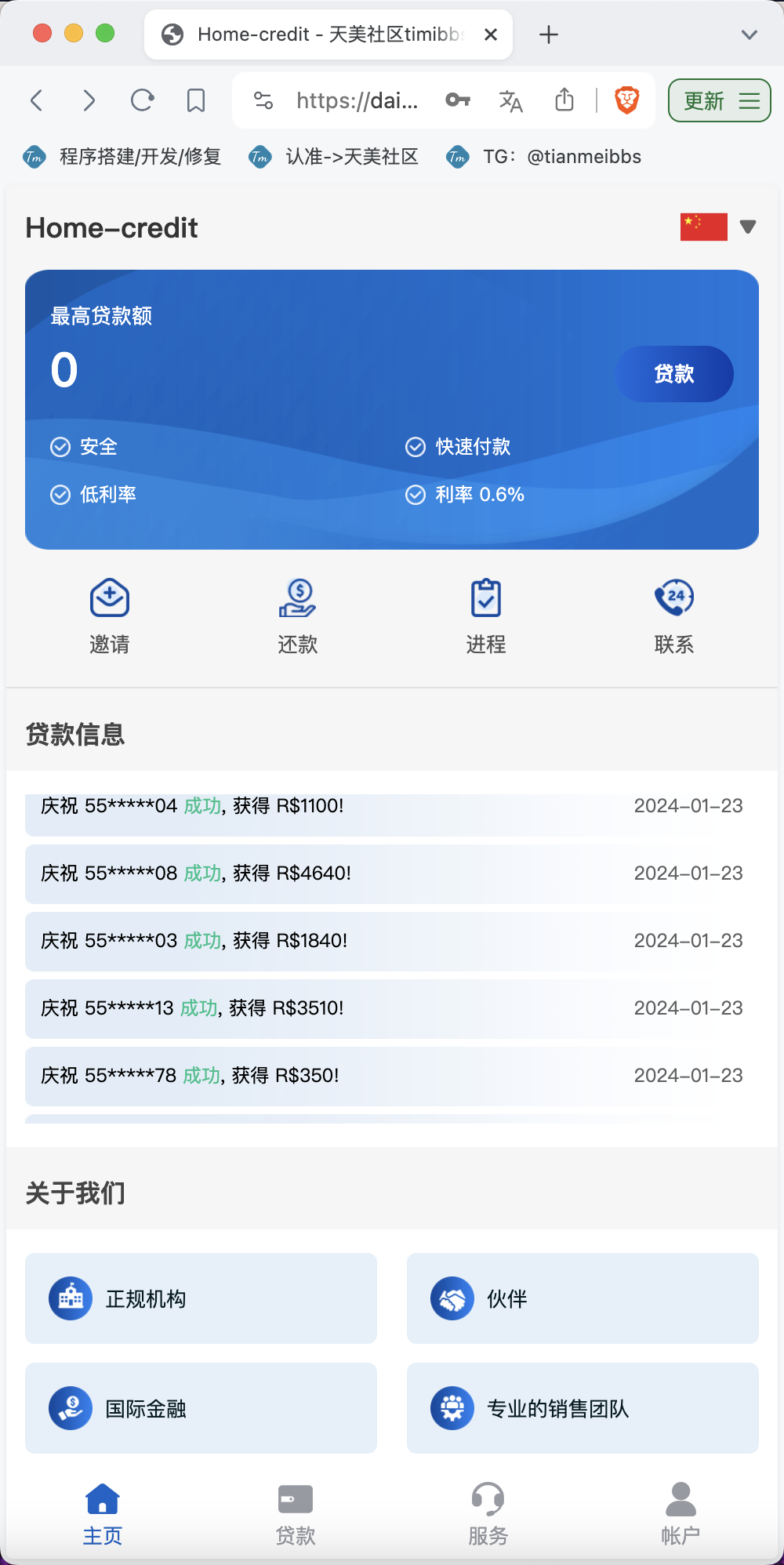Switch to the 服务 service tab
Screen dimensions: 784x1565
point(488,1515)
